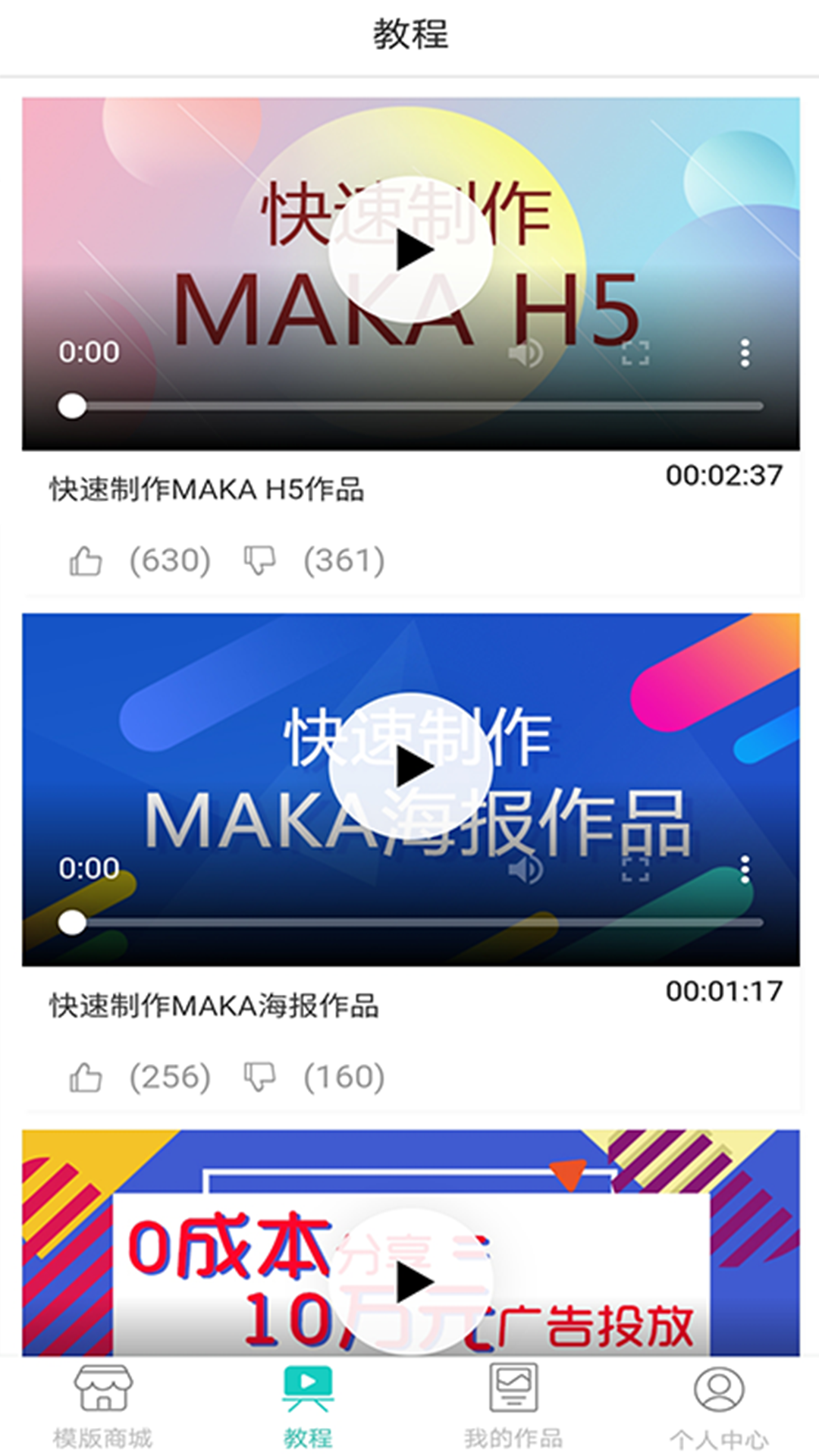Screen dimensions: 819x1456
Task: Like the MAKA H5 tutorial
Action: (x=86, y=560)
